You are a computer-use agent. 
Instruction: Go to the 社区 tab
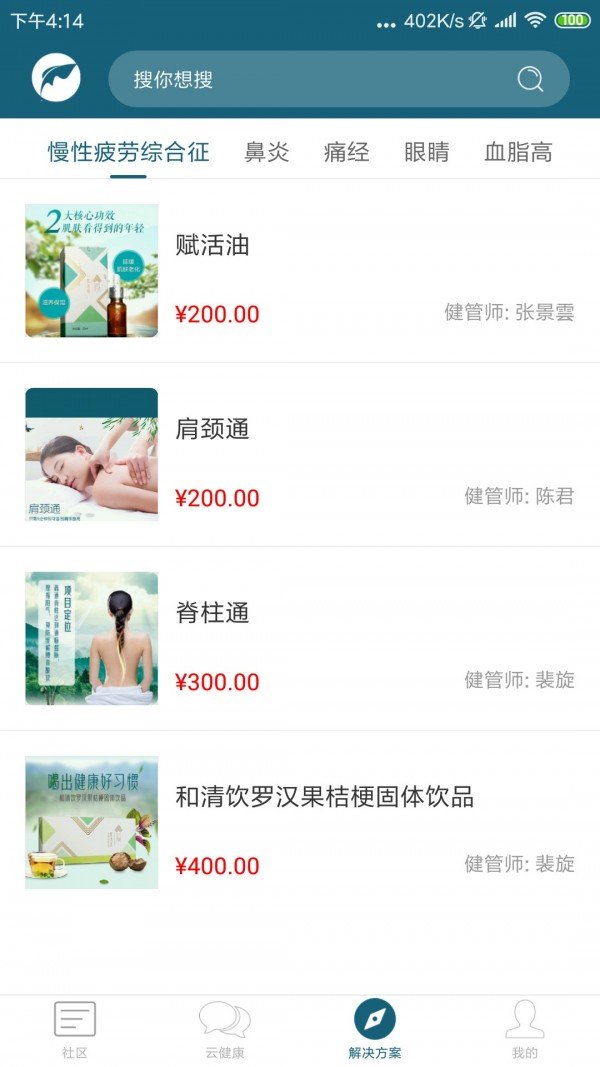(75, 1030)
